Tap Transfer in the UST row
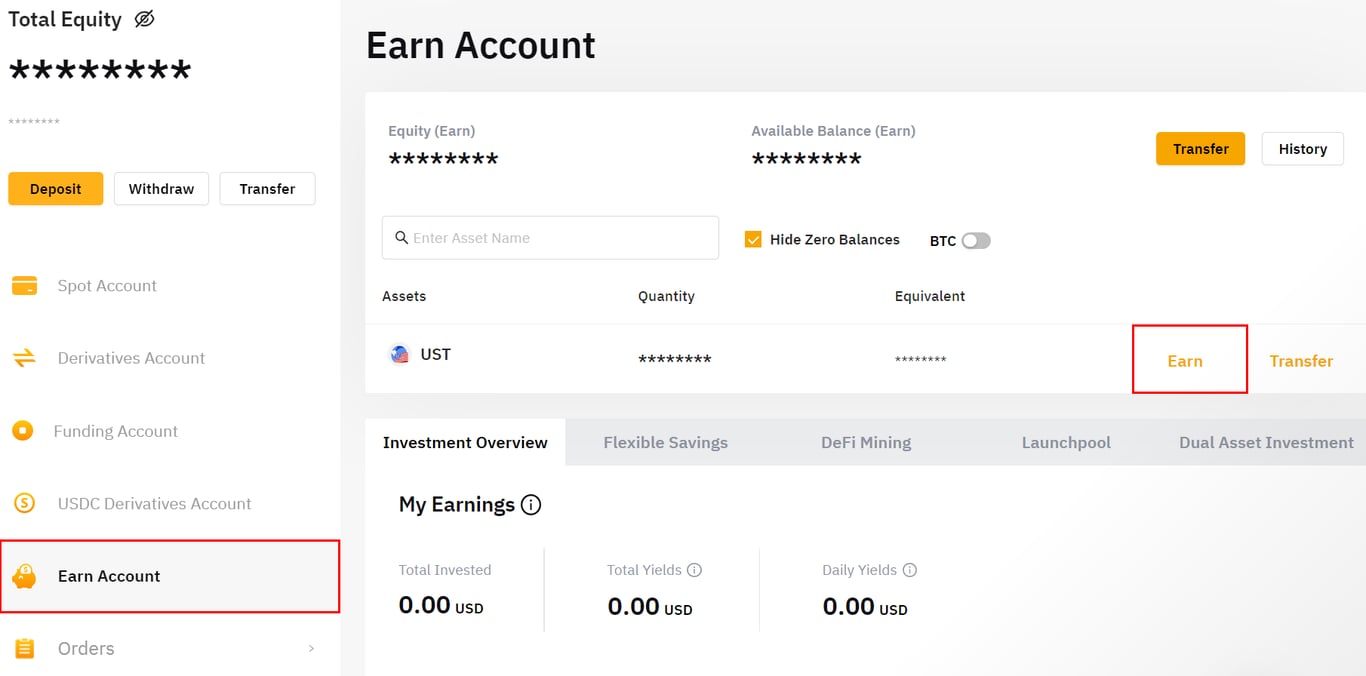 pos(1301,361)
